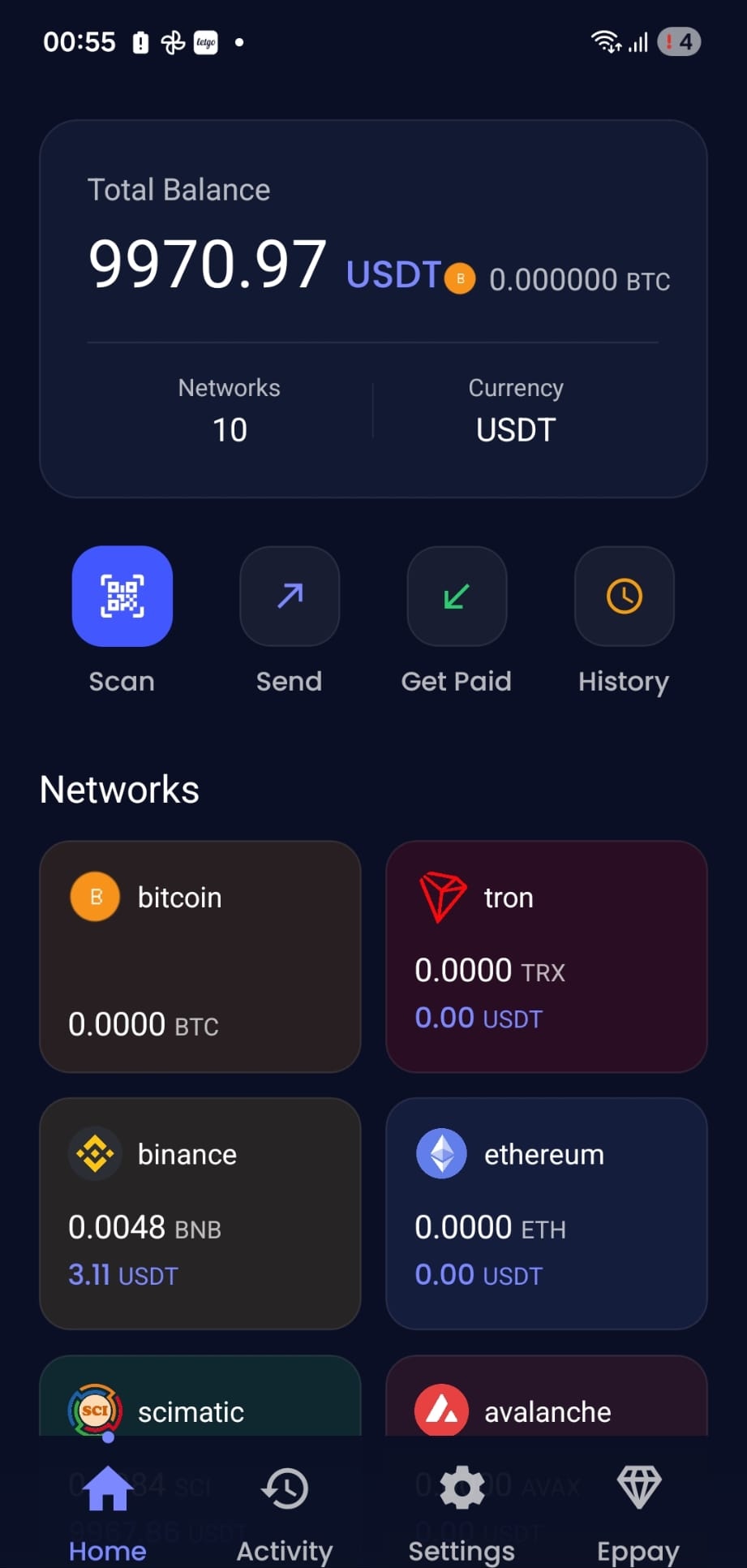The height and width of the screenshot is (1568, 747).
Task: Tap the scimatic SCI logo
Action: coord(94,1410)
